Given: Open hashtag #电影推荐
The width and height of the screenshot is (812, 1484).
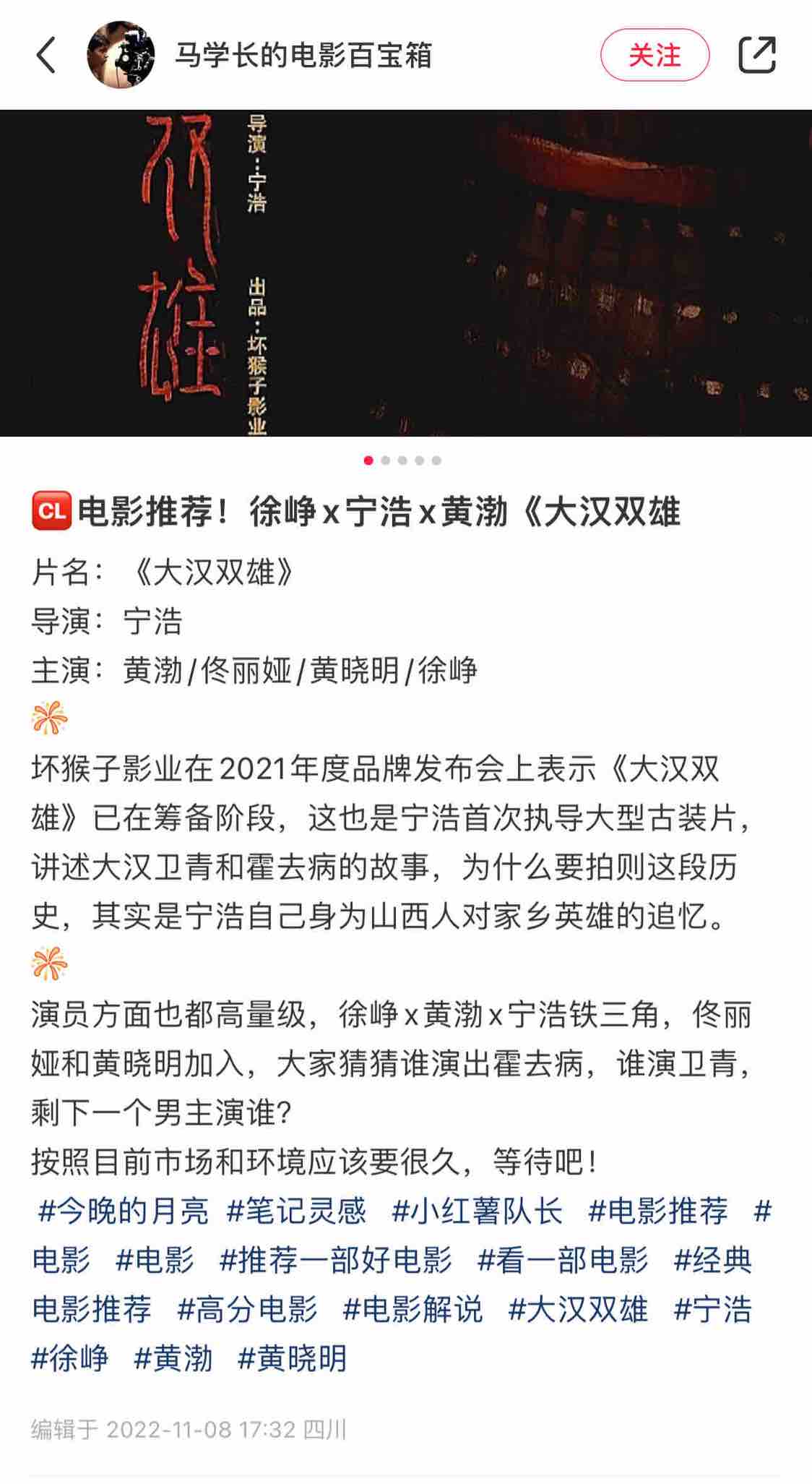Looking at the screenshot, I should pyautogui.click(x=658, y=1211).
